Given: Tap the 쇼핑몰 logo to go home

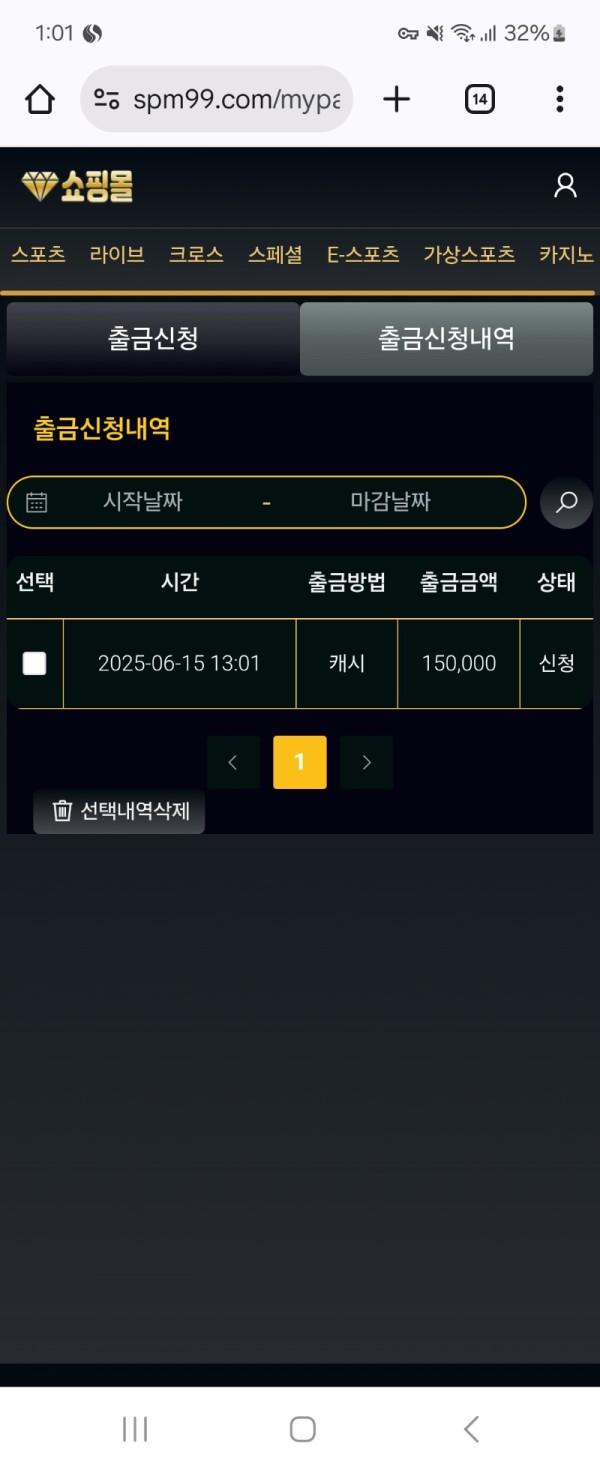Looking at the screenshot, I should [77, 186].
